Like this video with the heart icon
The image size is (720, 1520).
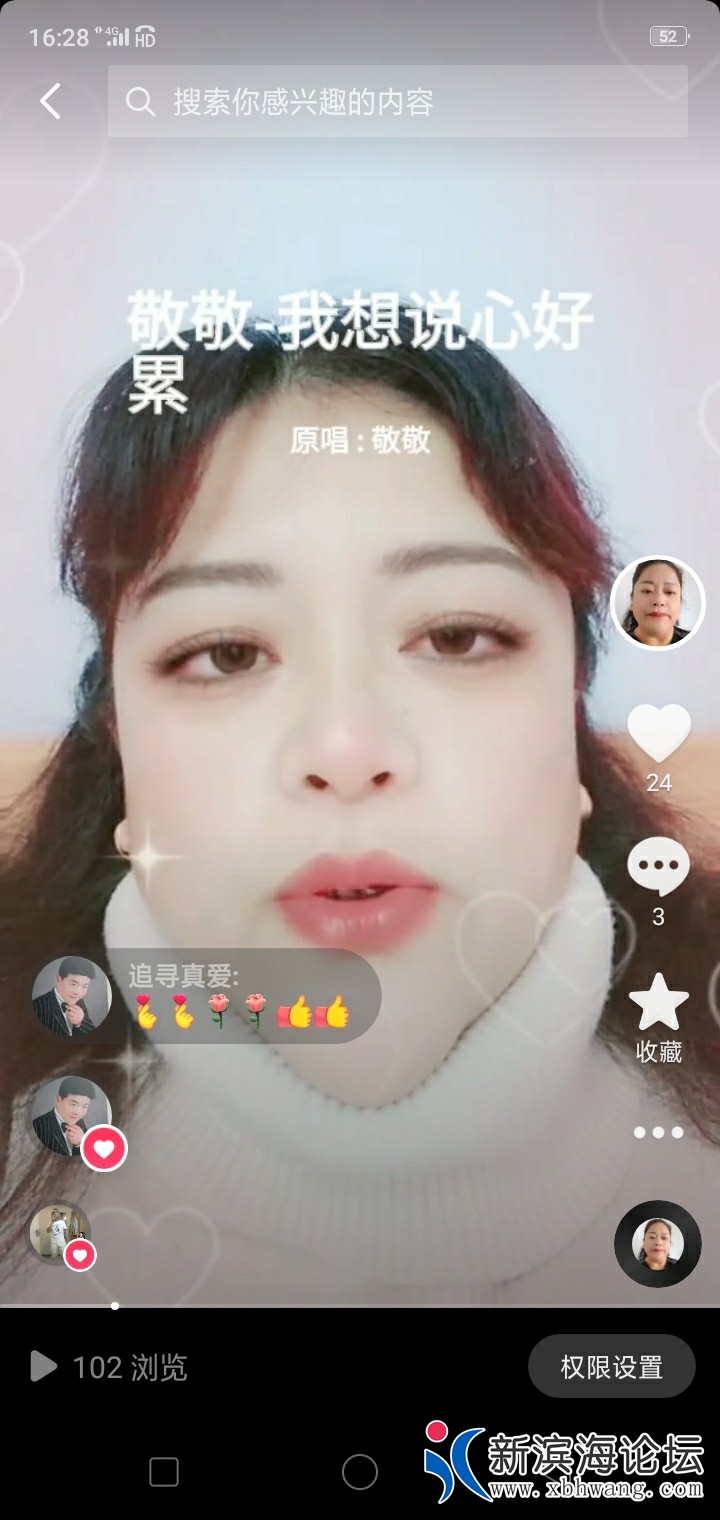pyautogui.click(x=658, y=734)
